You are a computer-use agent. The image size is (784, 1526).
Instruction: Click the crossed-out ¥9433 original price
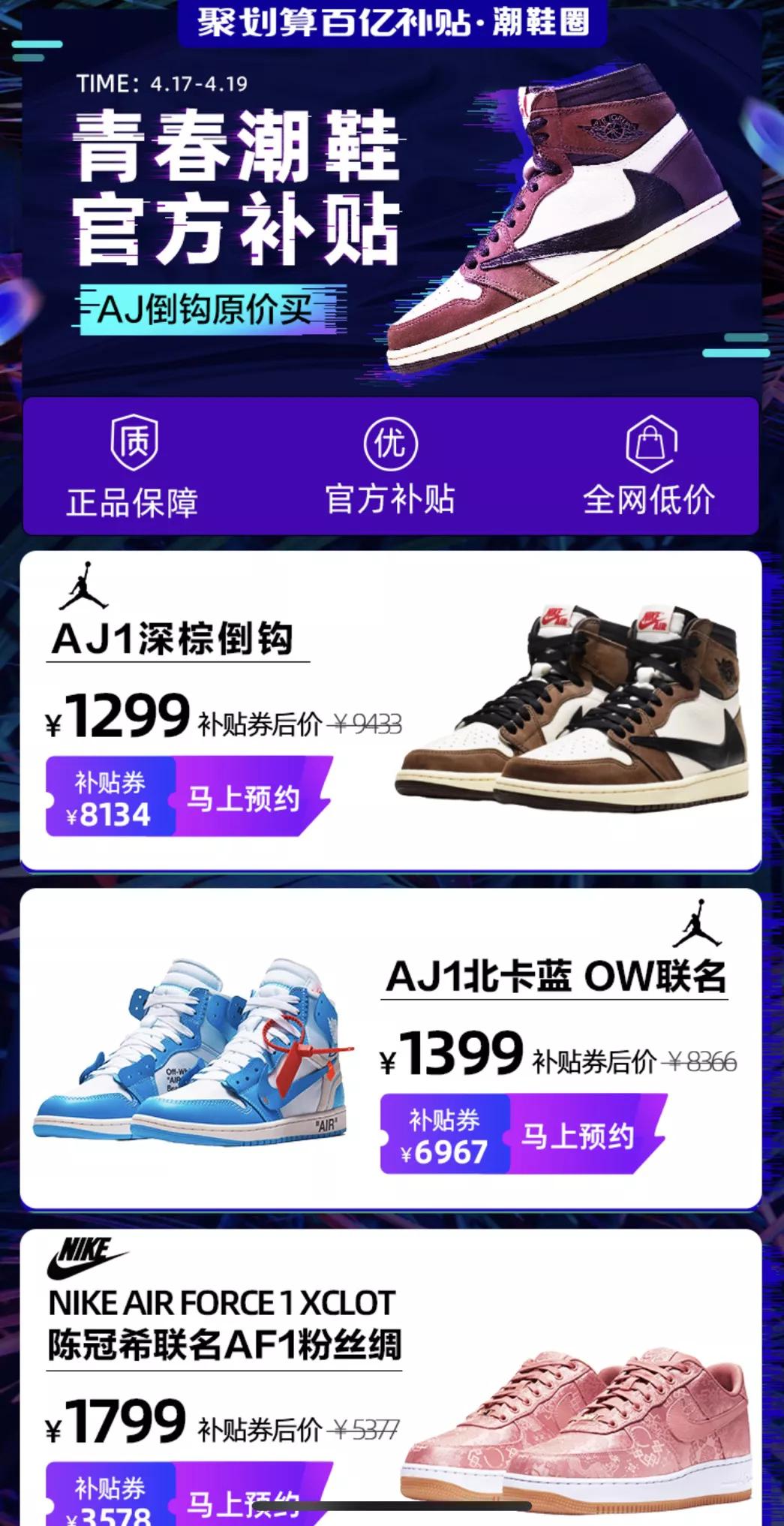coord(368,723)
